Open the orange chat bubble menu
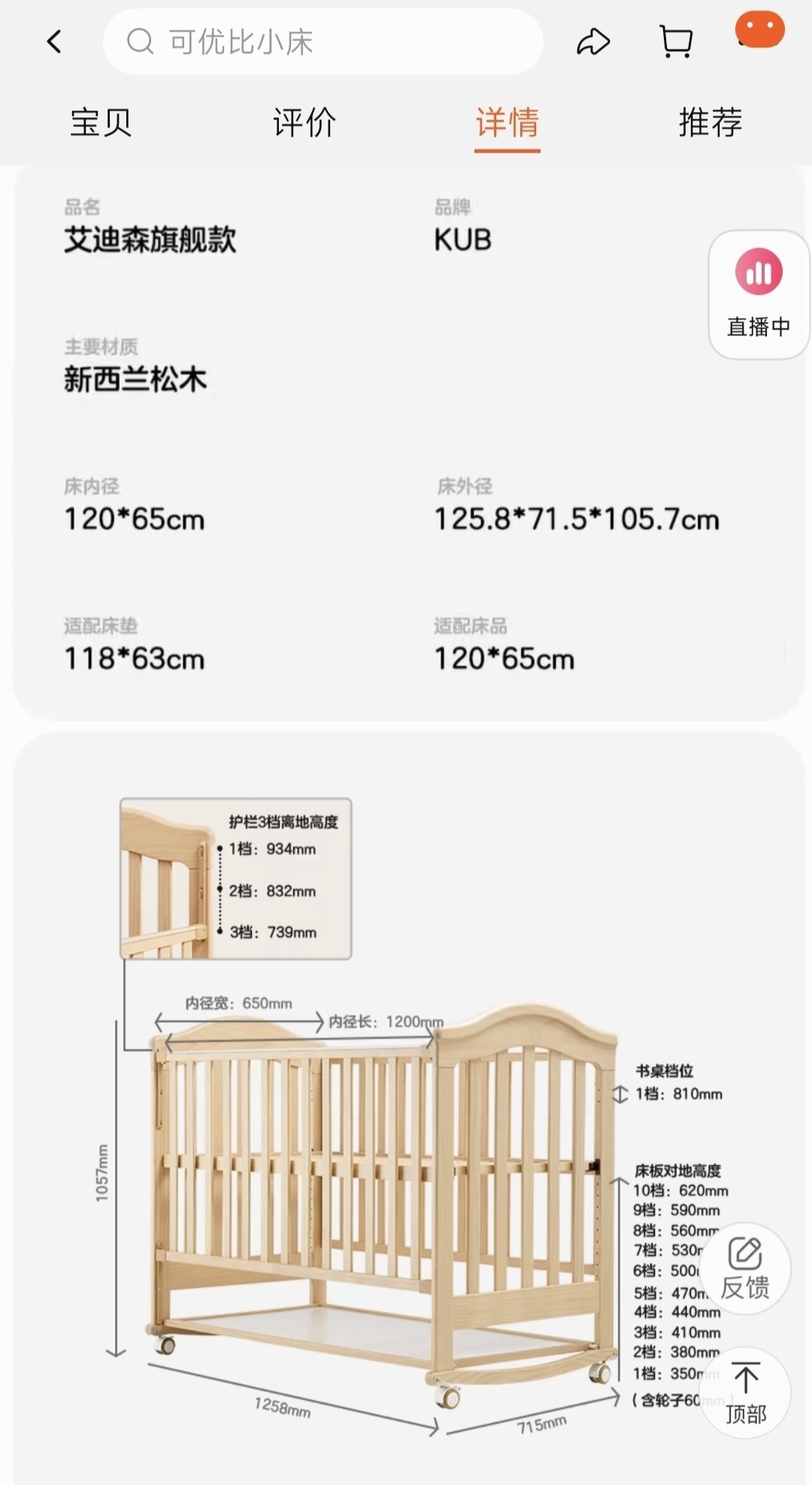Viewport: 812px width, 1485px height. point(759,30)
